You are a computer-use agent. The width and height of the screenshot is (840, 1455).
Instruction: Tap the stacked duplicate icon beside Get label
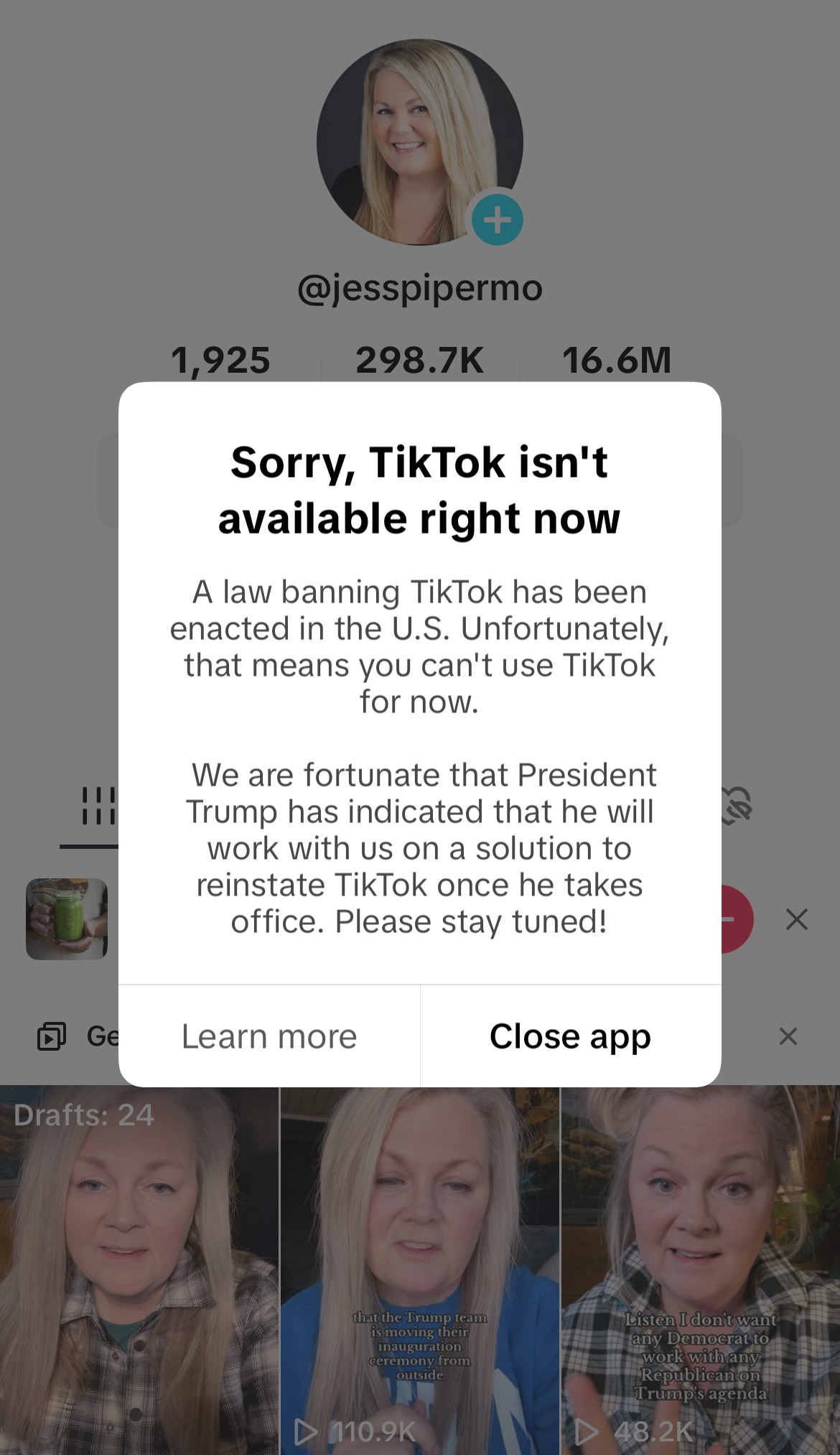pos(50,1036)
